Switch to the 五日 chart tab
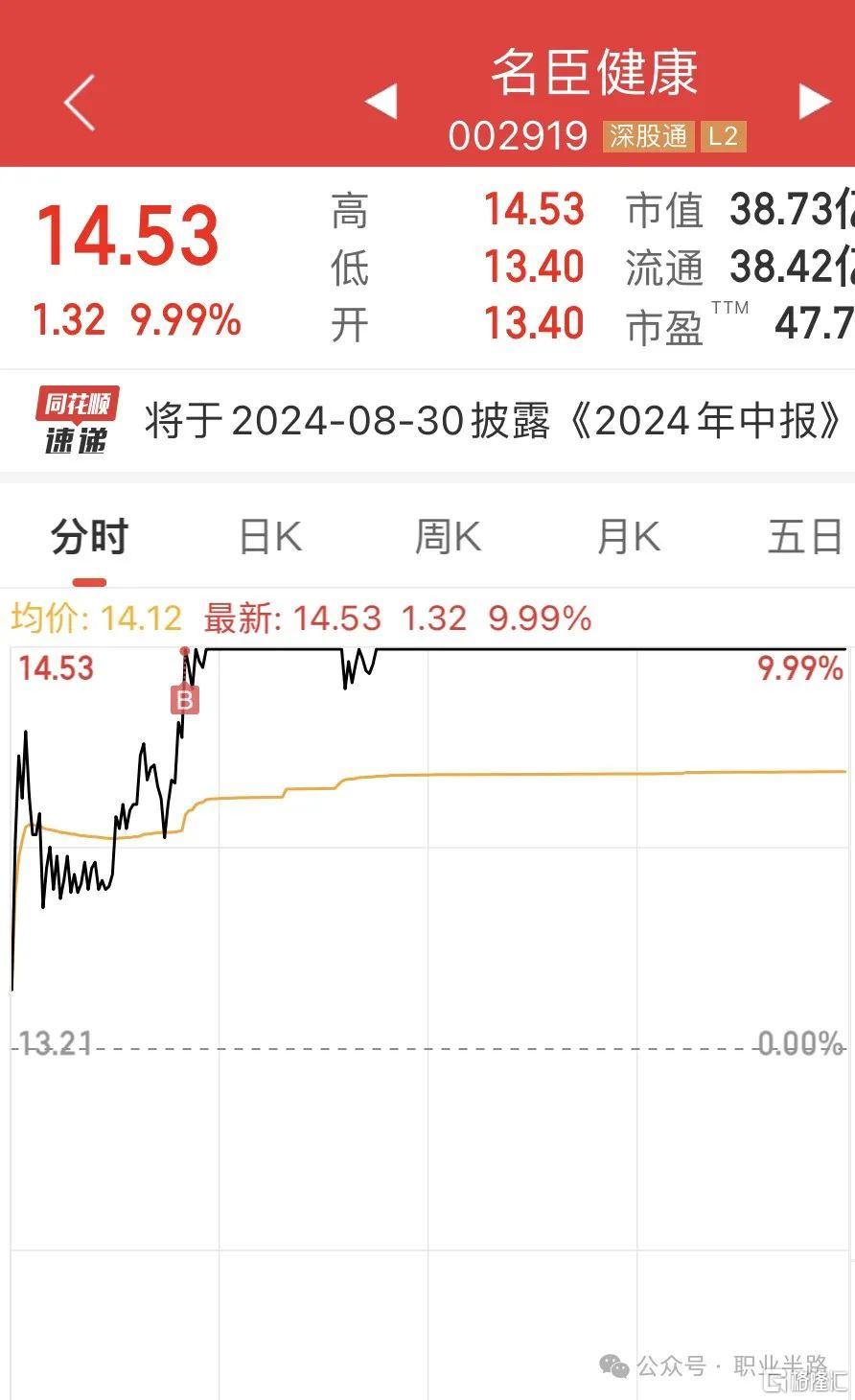Image resolution: width=855 pixels, height=1400 pixels. point(805,537)
